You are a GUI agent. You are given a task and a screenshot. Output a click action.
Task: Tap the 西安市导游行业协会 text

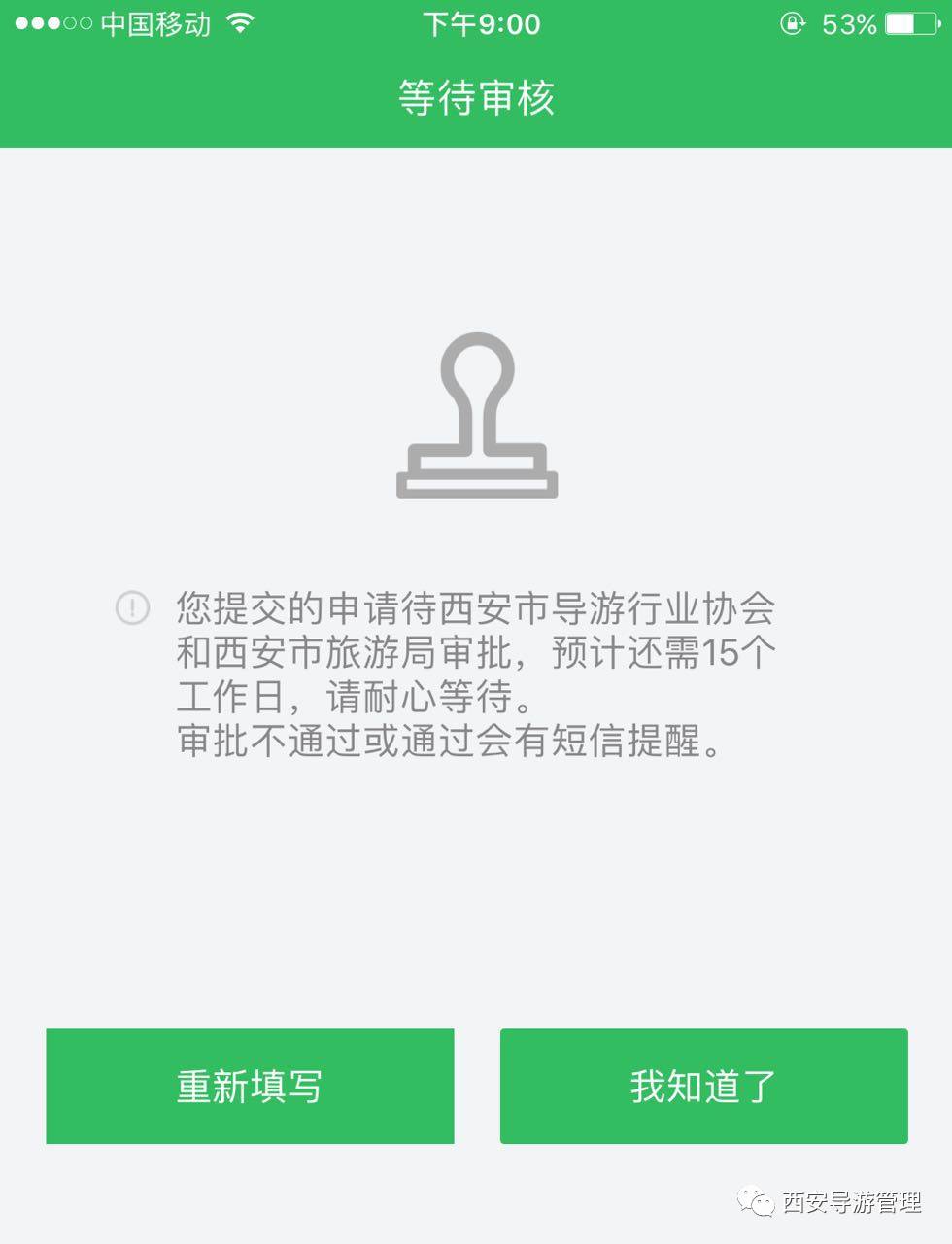(x=612, y=609)
